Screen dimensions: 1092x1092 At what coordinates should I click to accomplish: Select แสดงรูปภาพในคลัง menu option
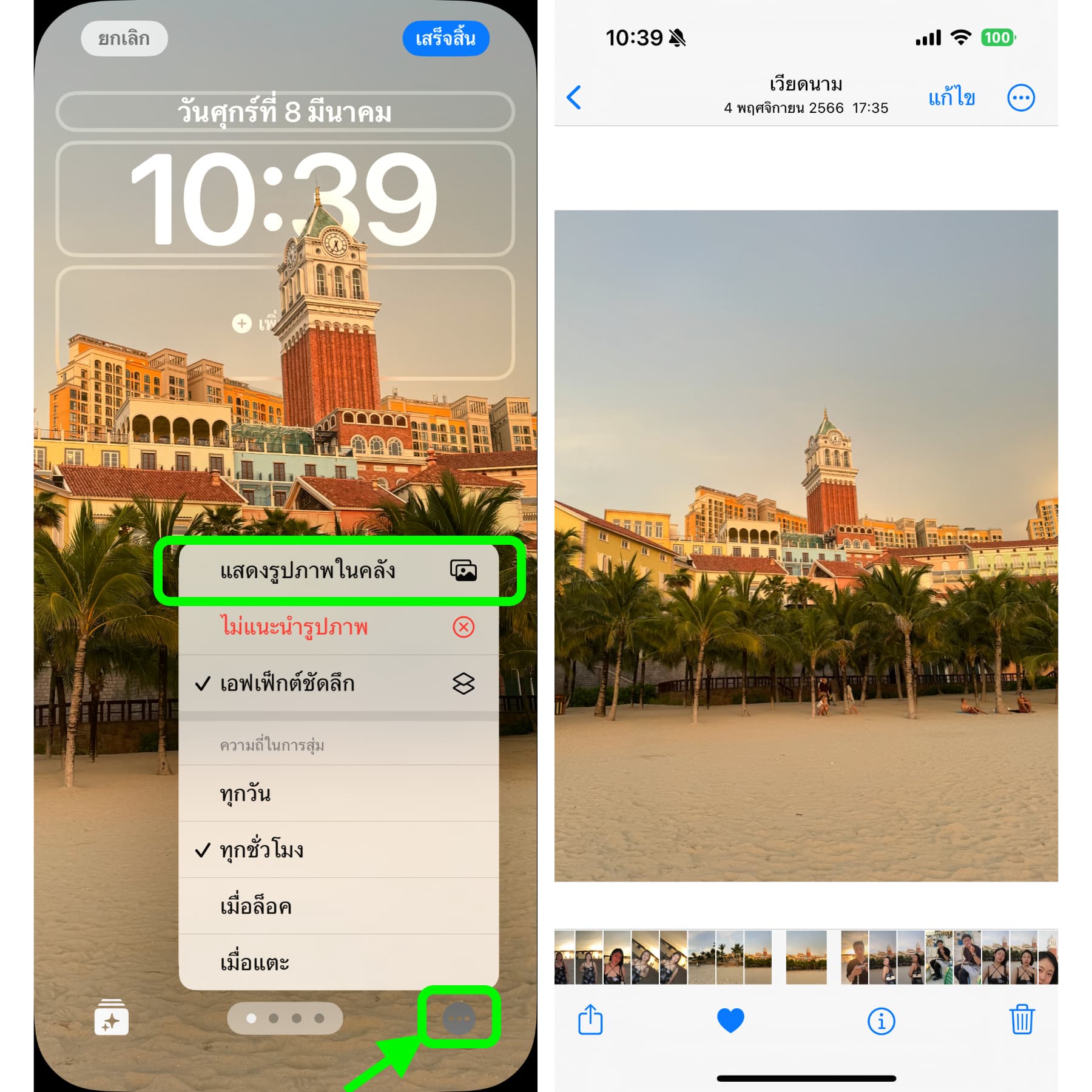[339, 571]
